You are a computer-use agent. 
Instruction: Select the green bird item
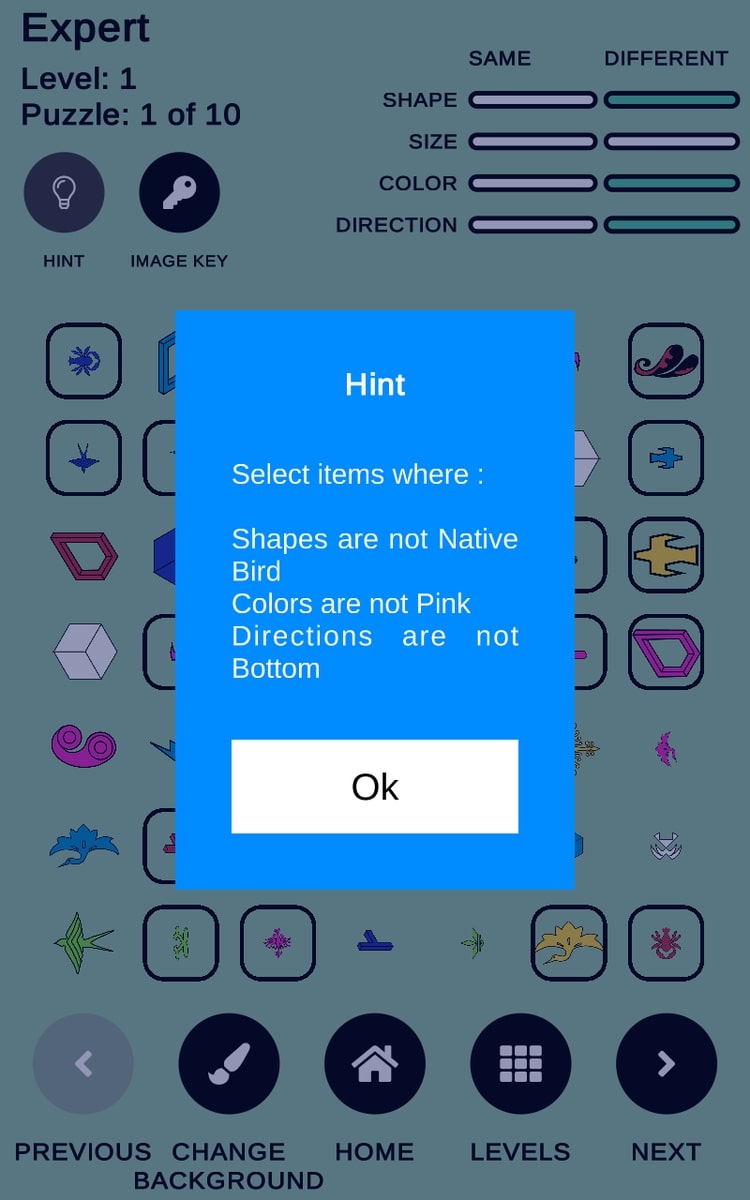(x=84, y=943)
